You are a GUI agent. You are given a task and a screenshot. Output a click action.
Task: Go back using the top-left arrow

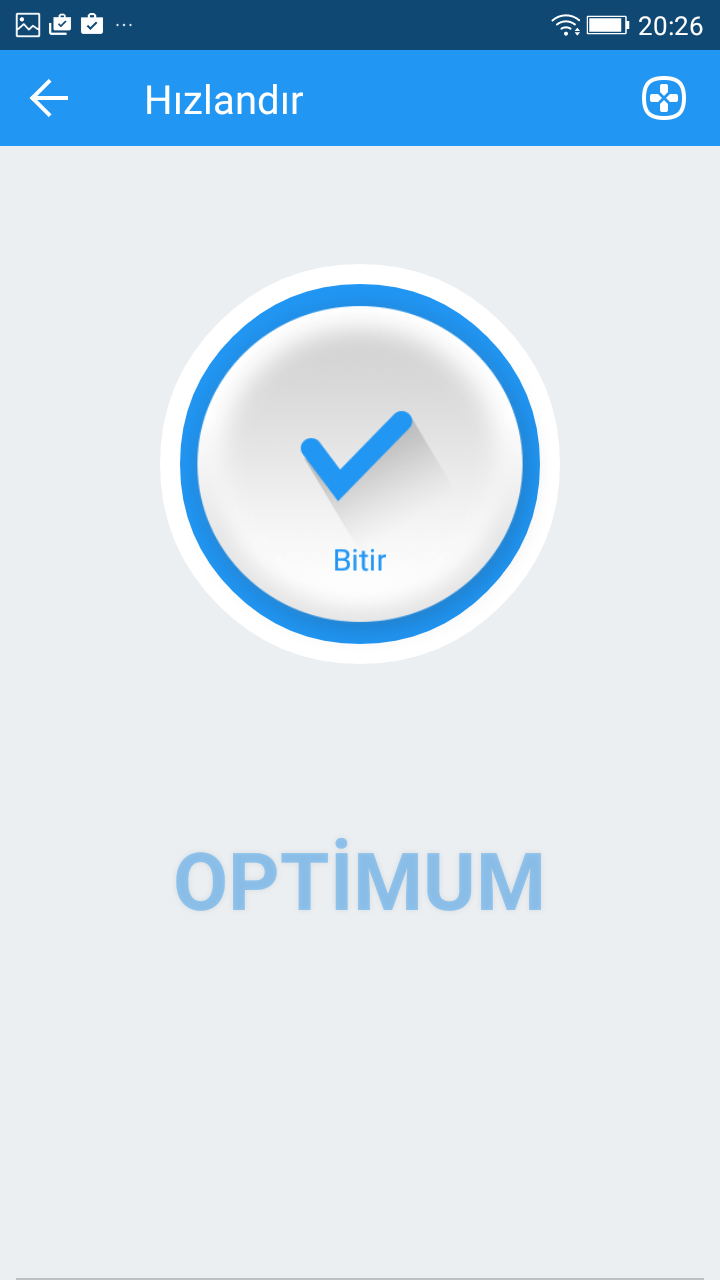point(48,98)
